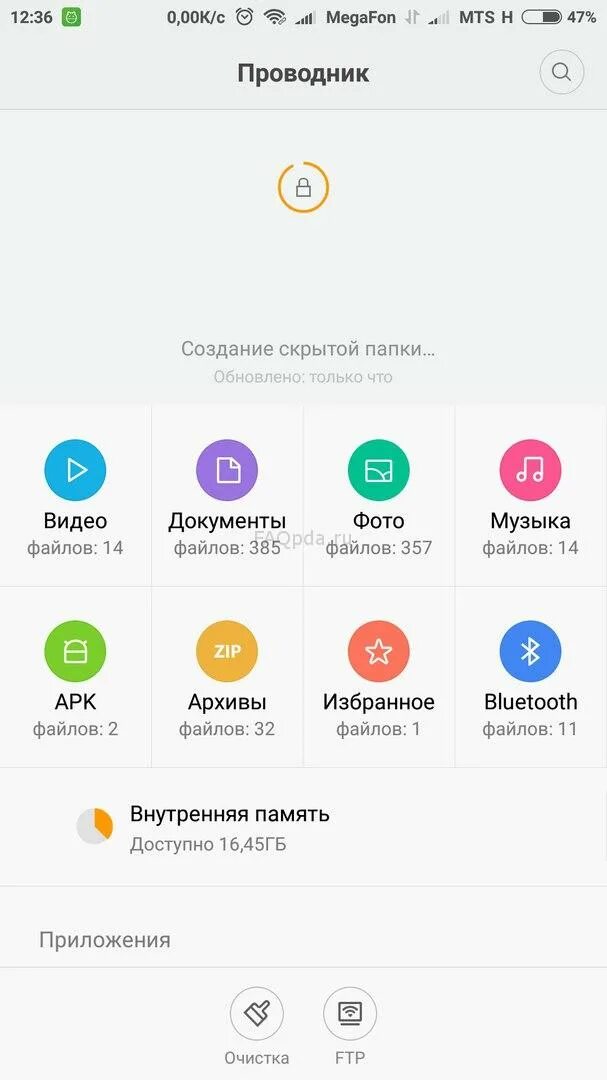Open the FTP transfer tool
607x1080 pixels.
(350, 1026)
